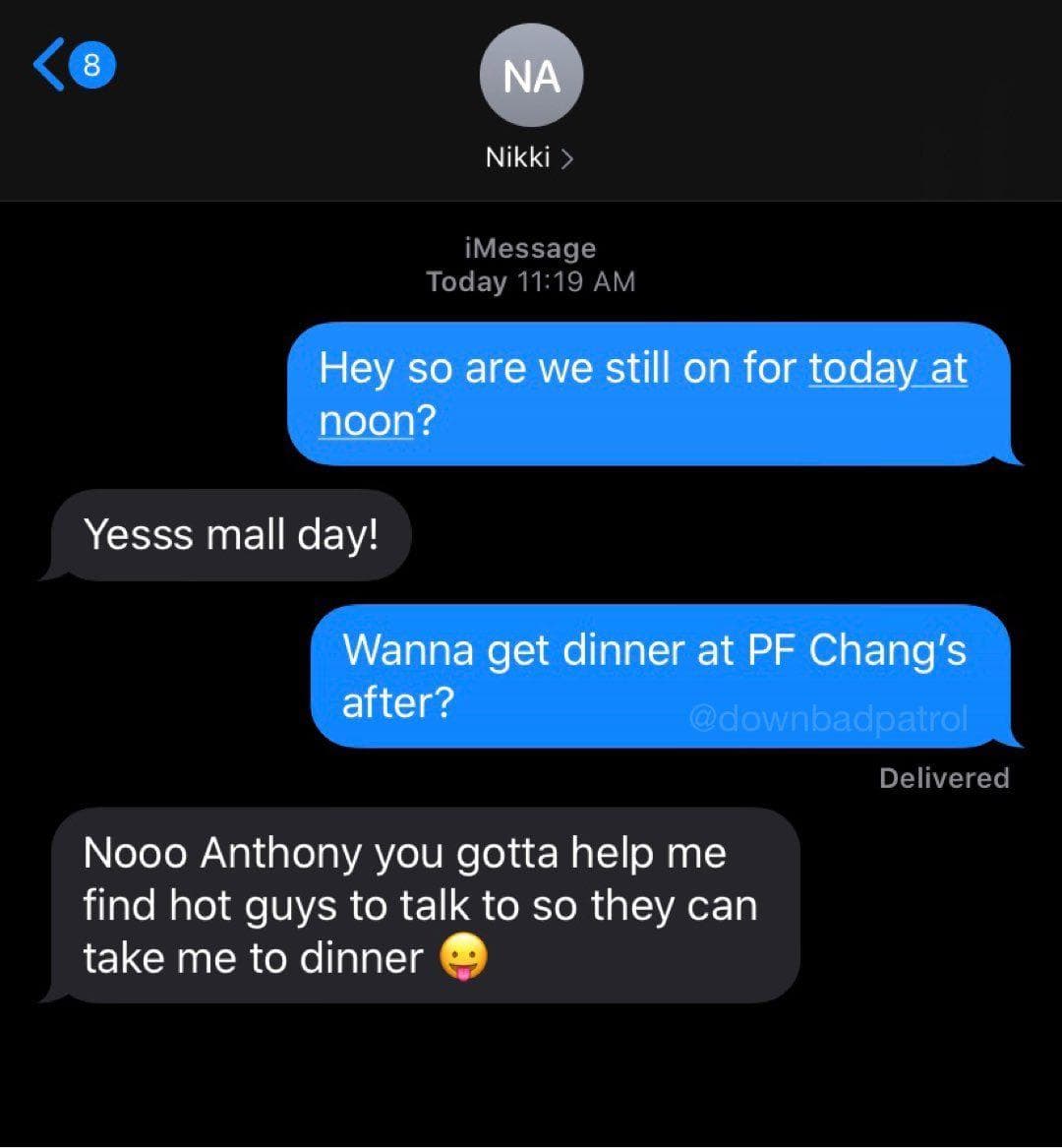Tap the Delivered status text

point(944,778)
